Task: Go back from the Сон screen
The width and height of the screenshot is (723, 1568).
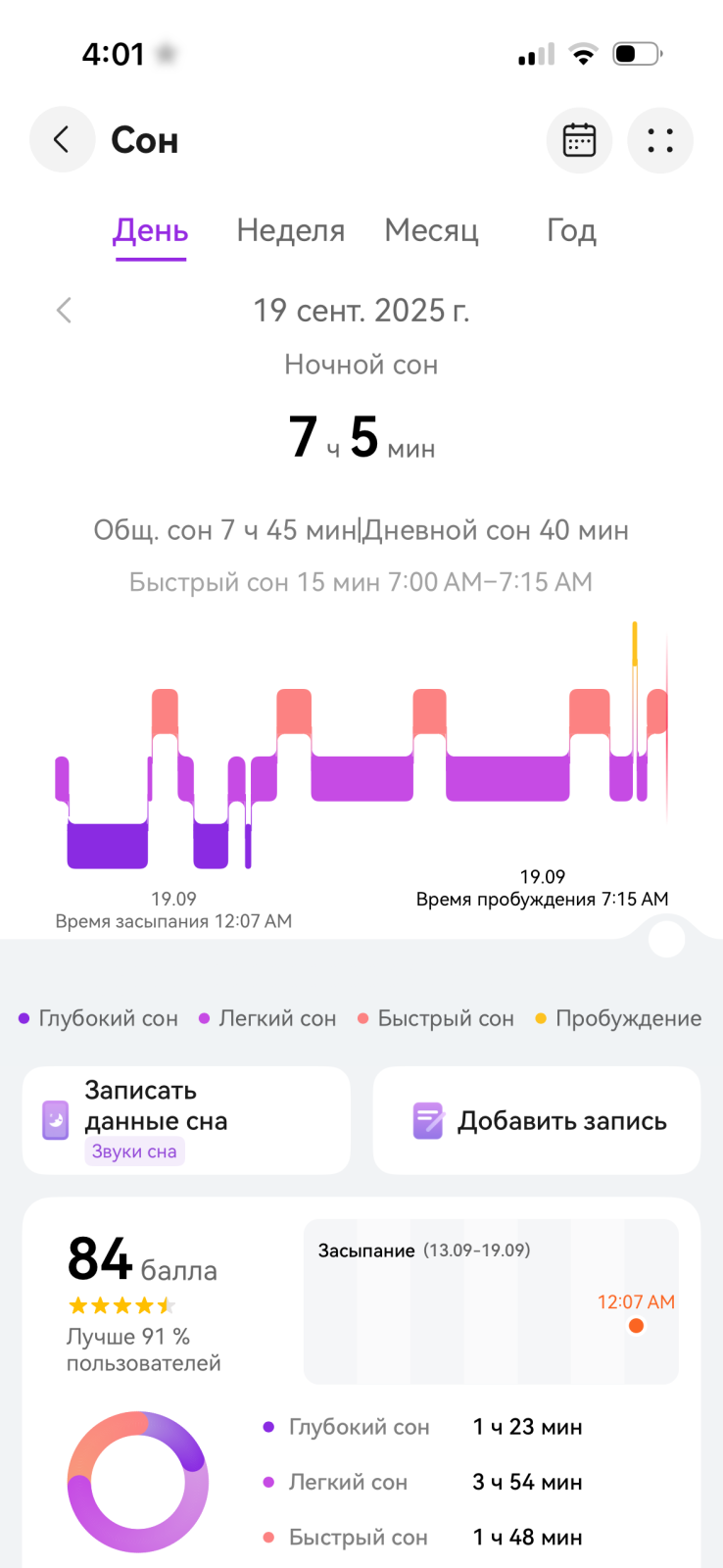Action: pos(62,140)
